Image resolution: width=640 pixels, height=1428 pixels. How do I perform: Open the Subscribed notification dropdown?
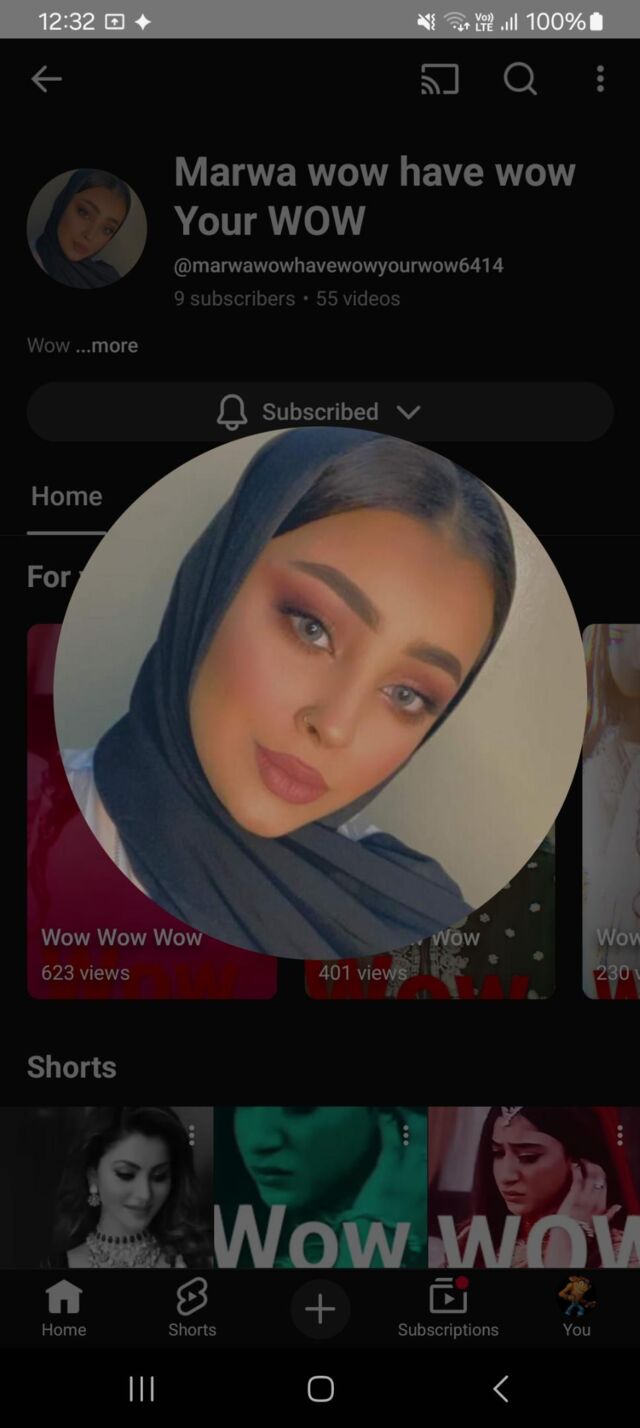[320, 411]
